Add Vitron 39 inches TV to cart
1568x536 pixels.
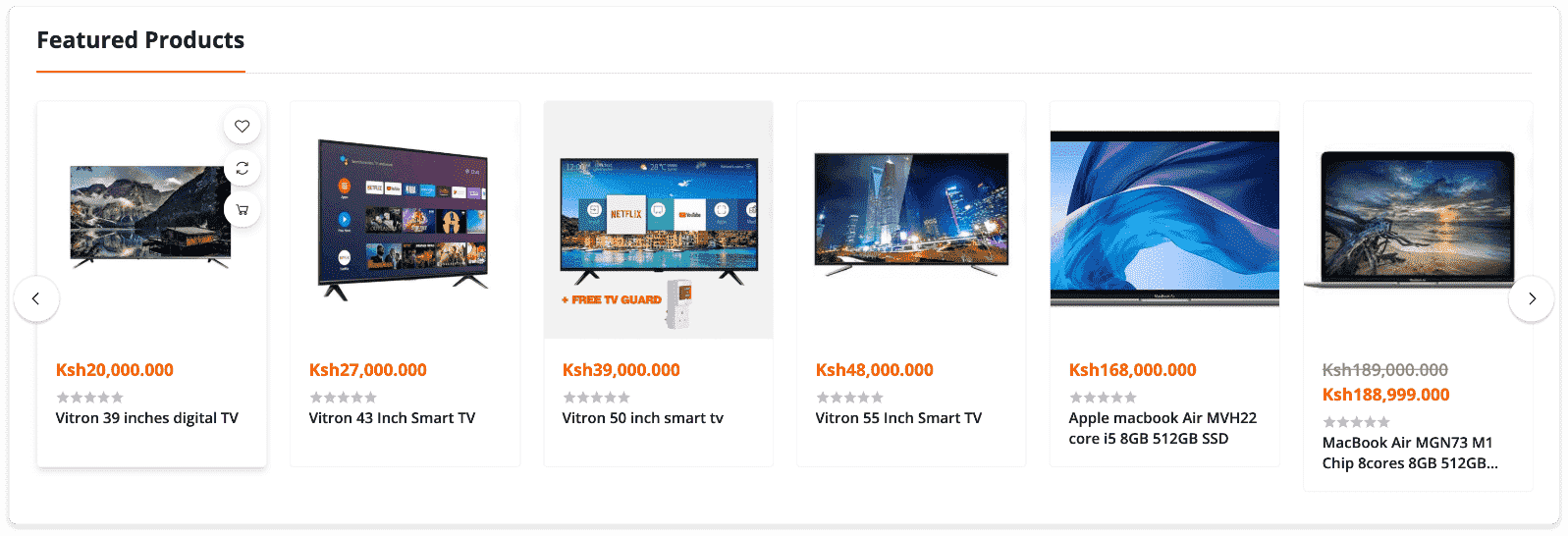243,209
